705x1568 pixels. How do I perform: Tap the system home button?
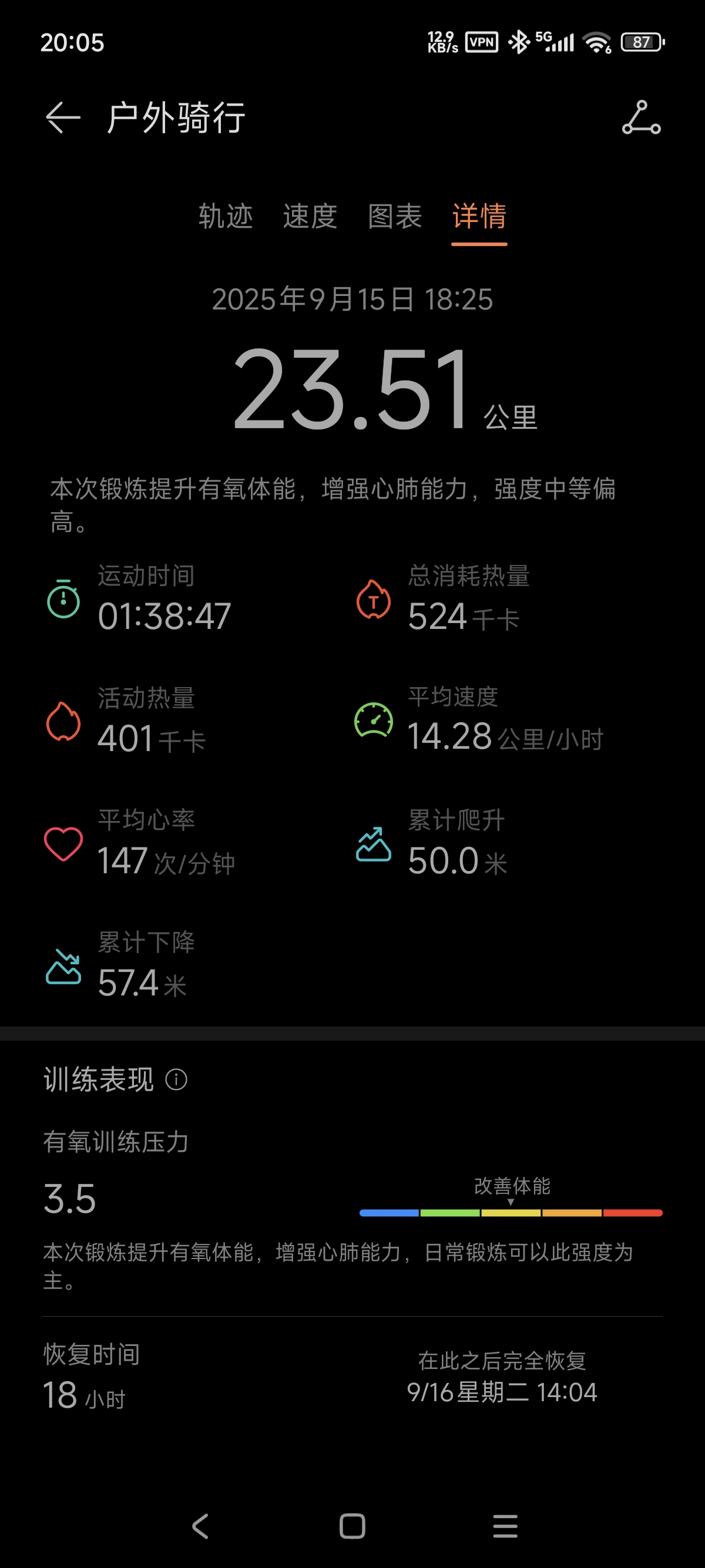pos(352,1526)
